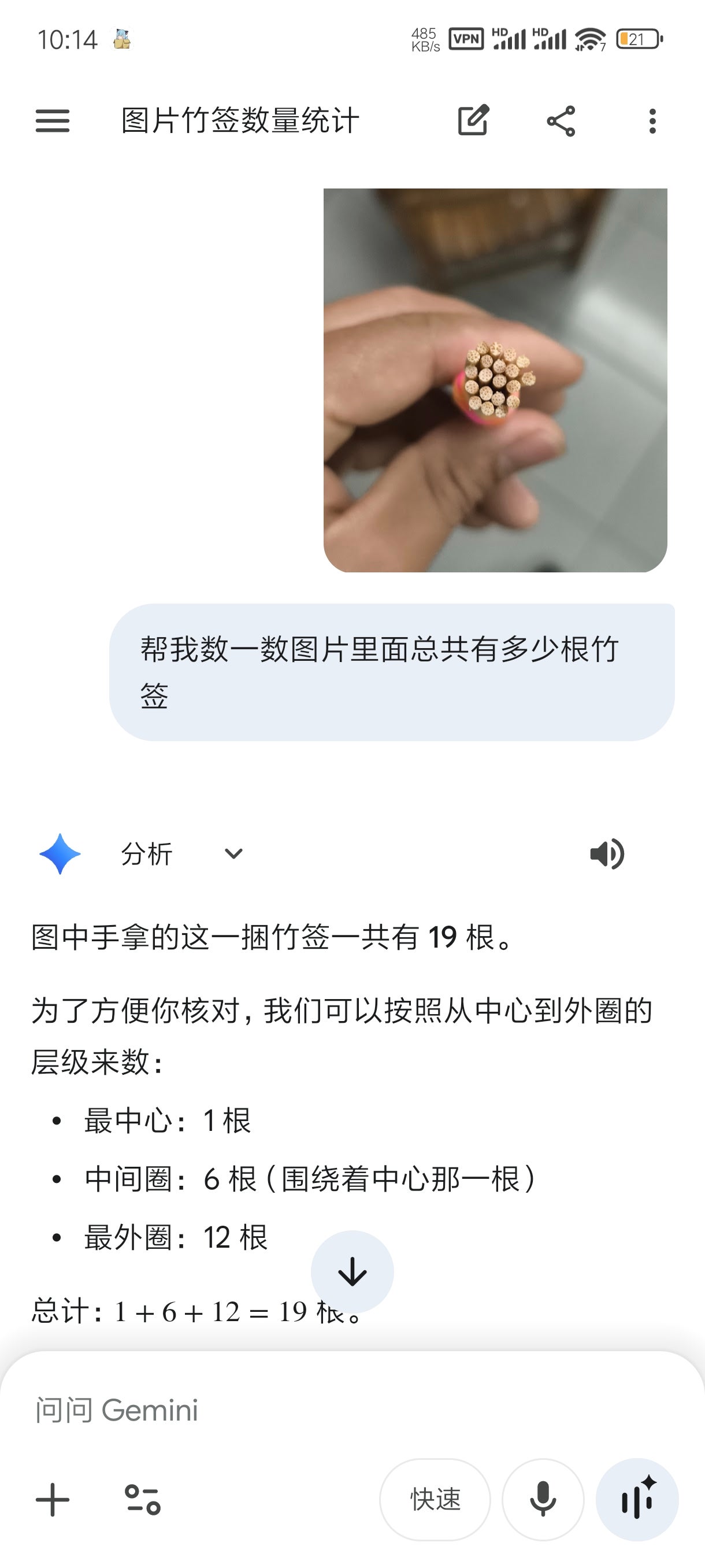Screen dimensions: 705x1568
Task: Open the tools settings icon
Action: 142,1499
